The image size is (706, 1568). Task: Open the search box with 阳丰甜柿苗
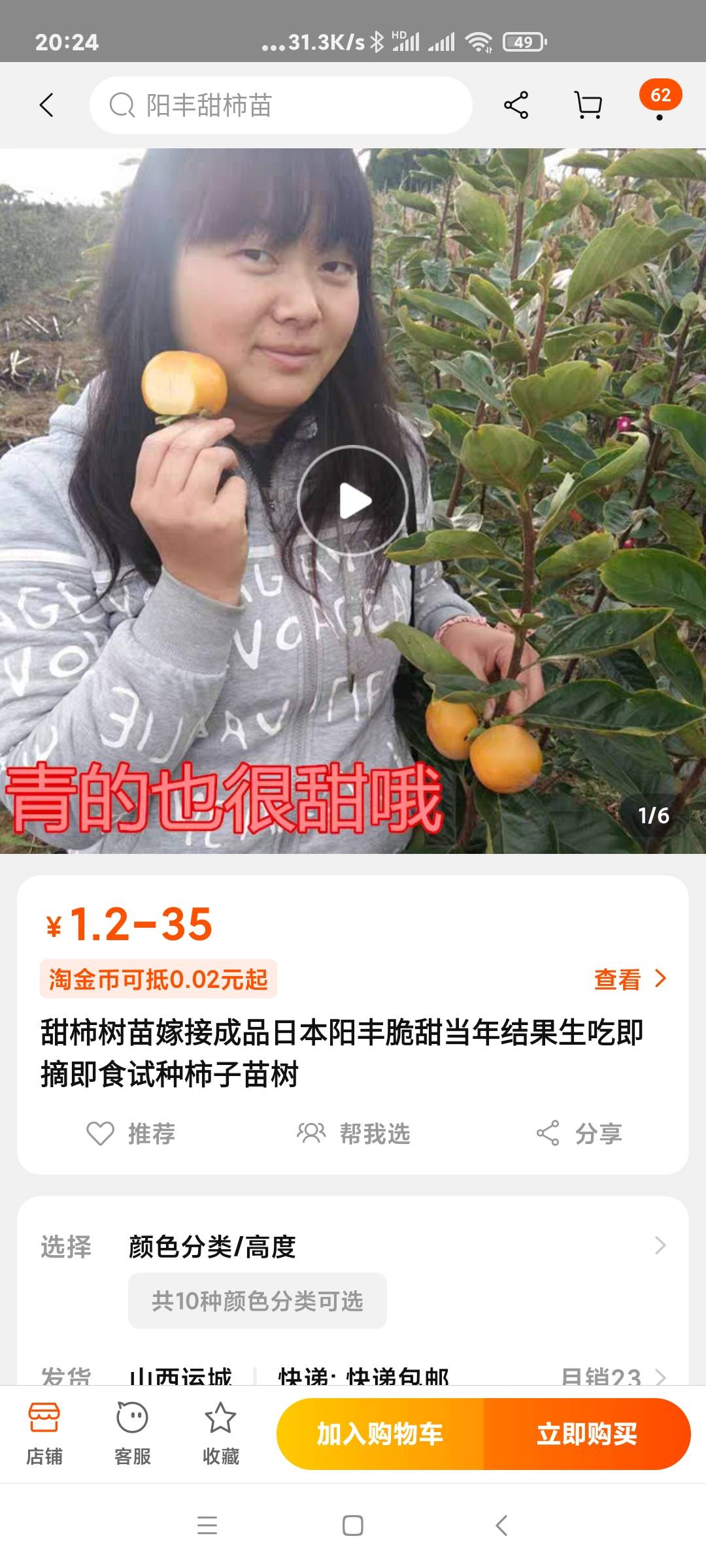(x=281, y=105)
